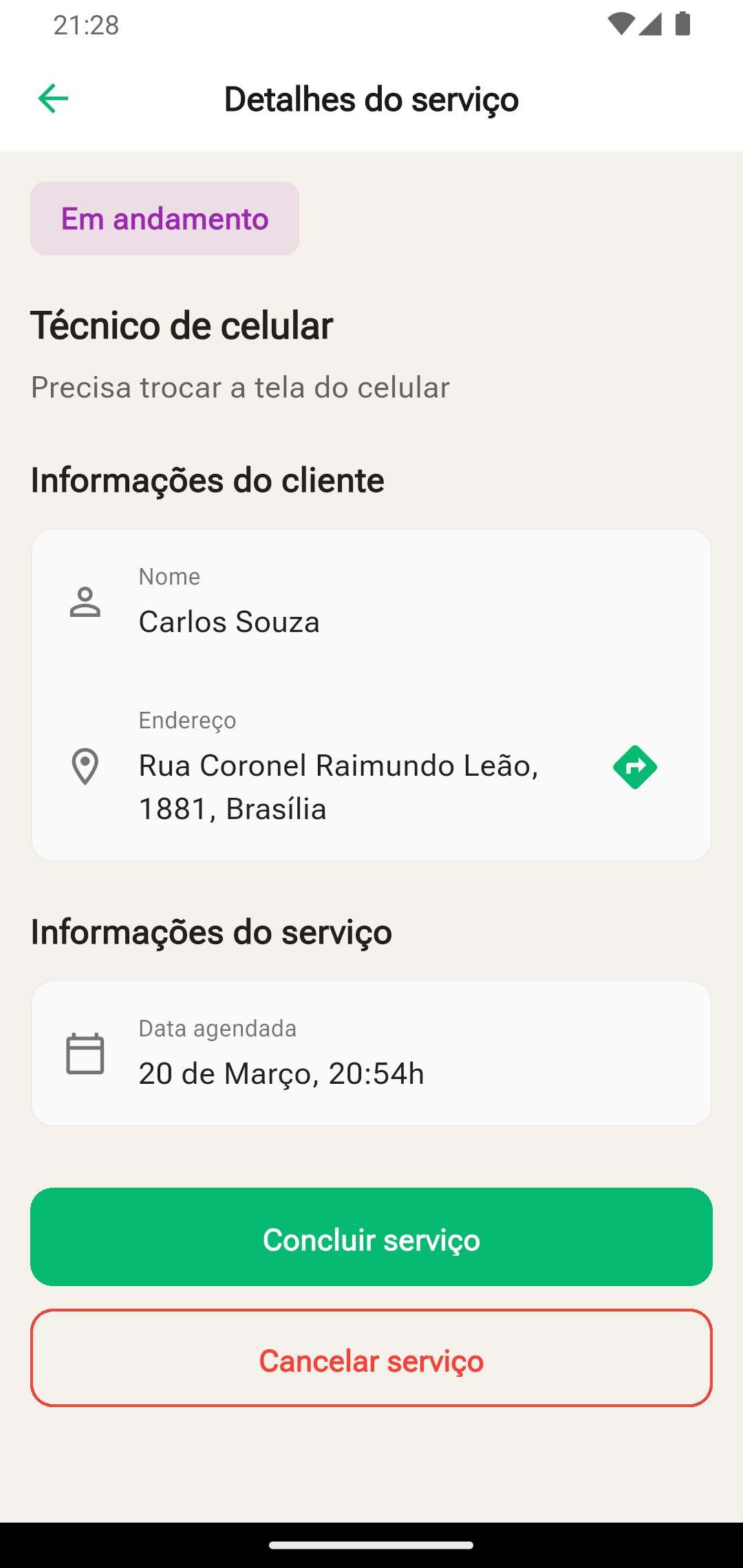Tap the Em andamento status badge
Screen dimensions: 743x1568
(165, 218)
